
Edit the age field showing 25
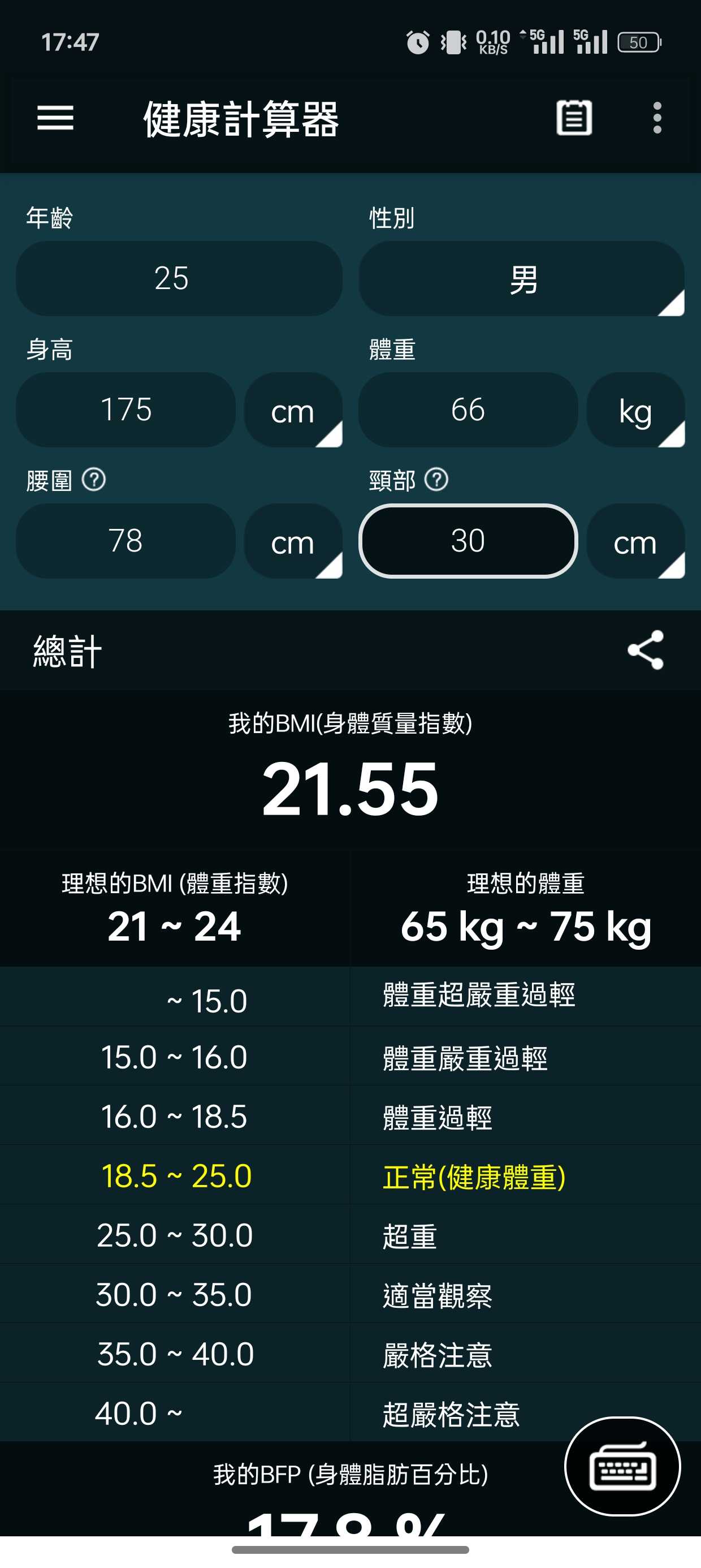point(179,279)
